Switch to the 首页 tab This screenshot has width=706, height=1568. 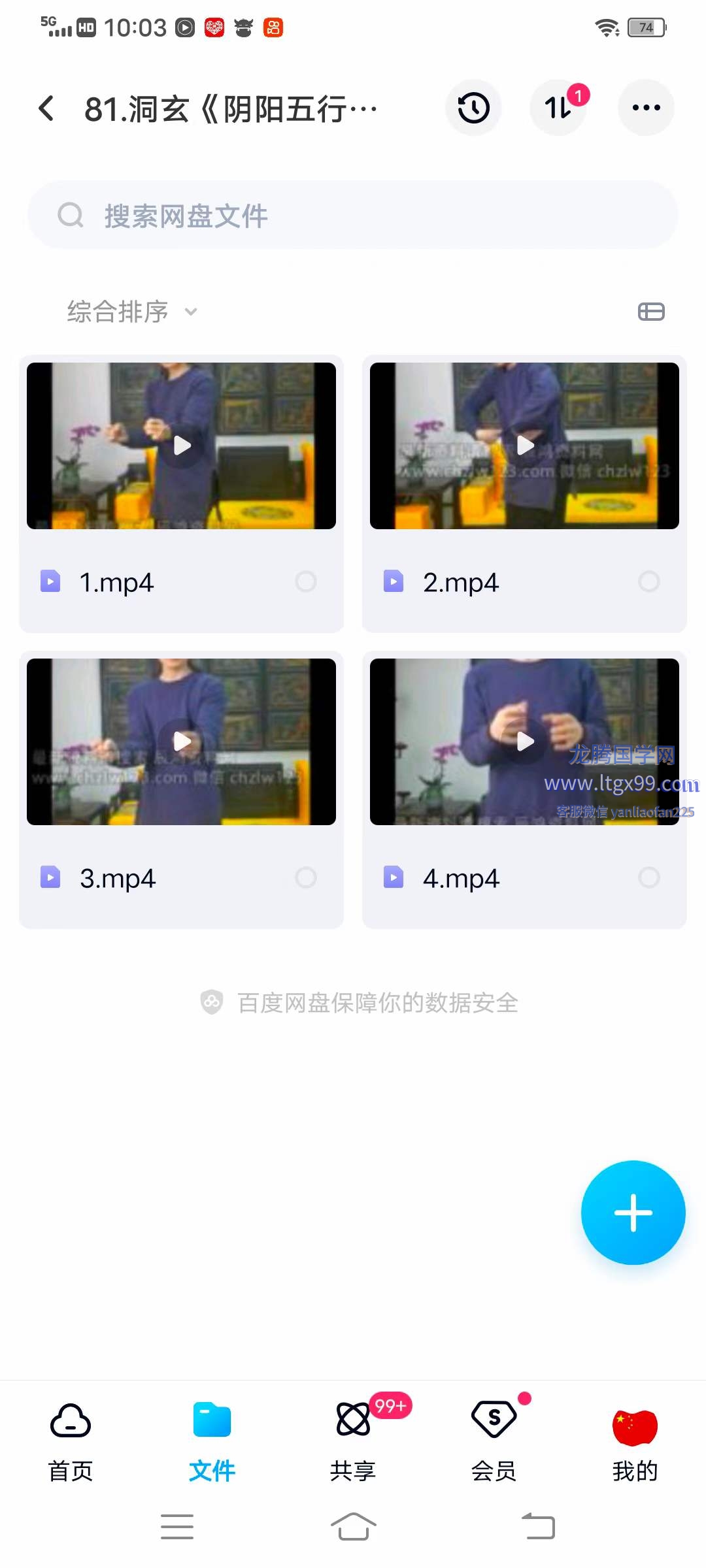(x=71, y=1437)
